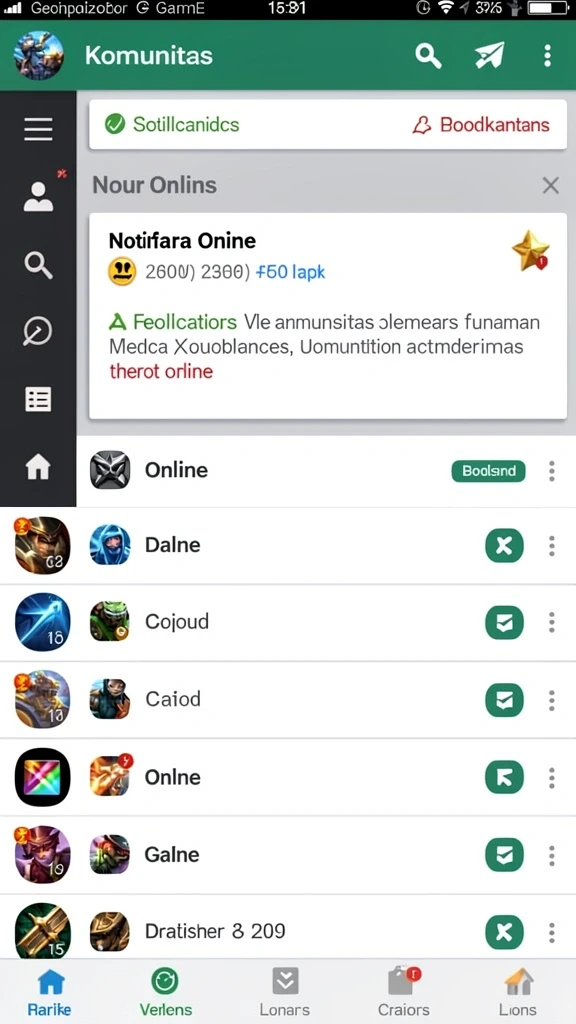The height and width of the screenshot is (1024, 576).
Task: Open more options for Caiod
Action: 552,700
